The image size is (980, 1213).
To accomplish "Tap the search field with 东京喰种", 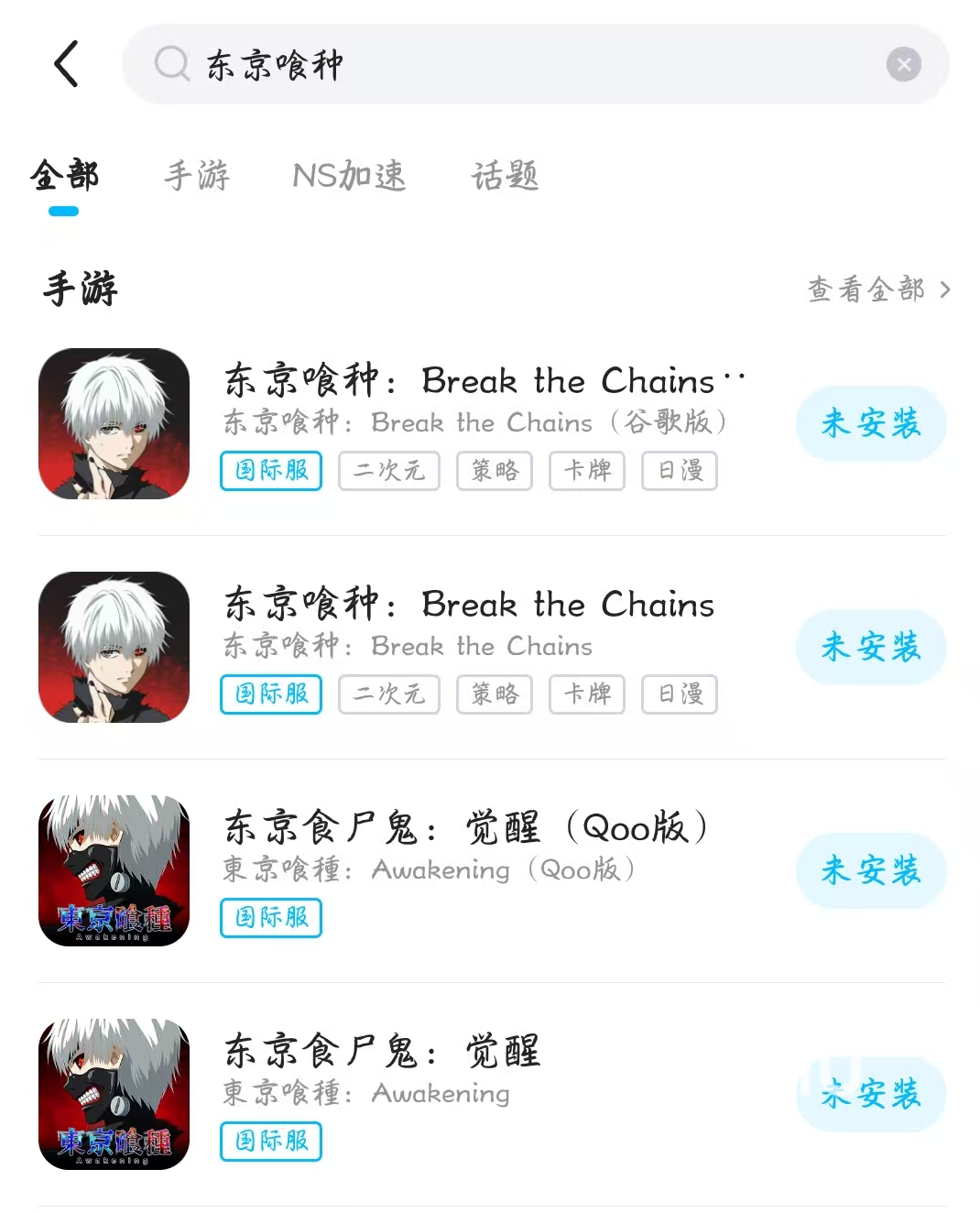I will click(x=513, y=64).
